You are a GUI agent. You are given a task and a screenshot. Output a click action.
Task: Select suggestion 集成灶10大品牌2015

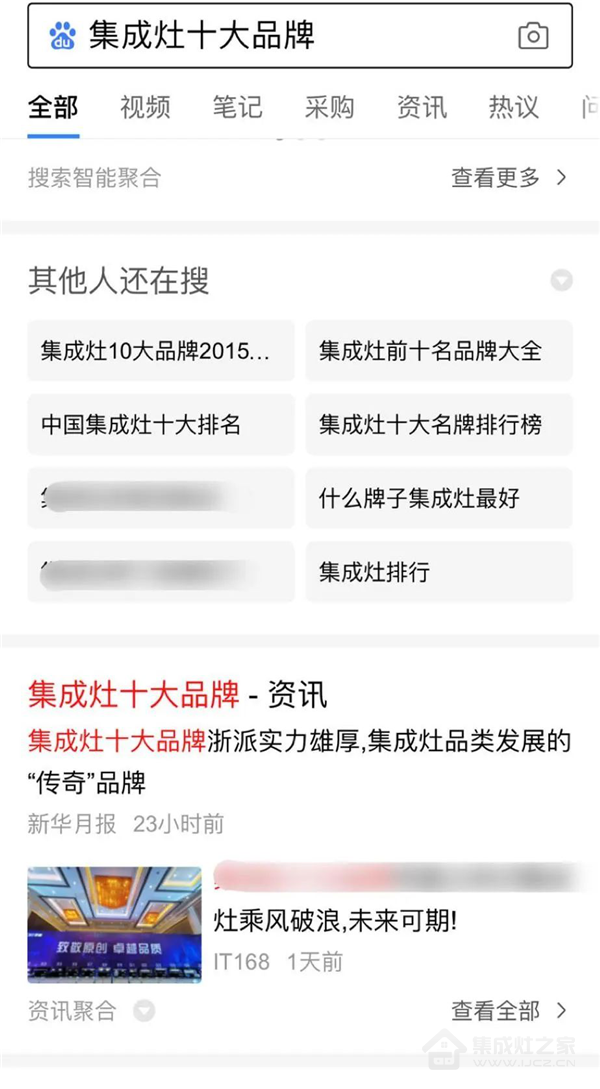tap(161, 350)
